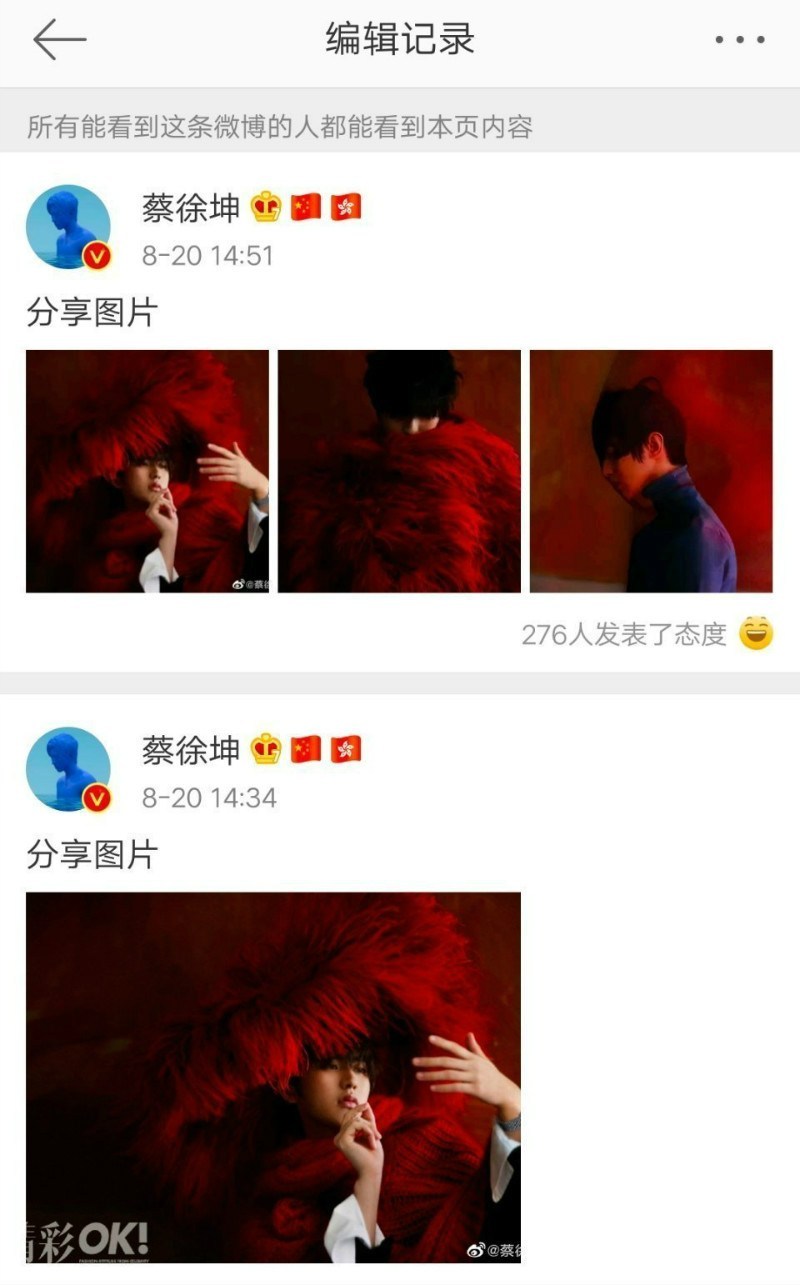Open the avatar on the 14:34 post
The width and height of the screenshot is (800, 1285).
click(68, 769)
